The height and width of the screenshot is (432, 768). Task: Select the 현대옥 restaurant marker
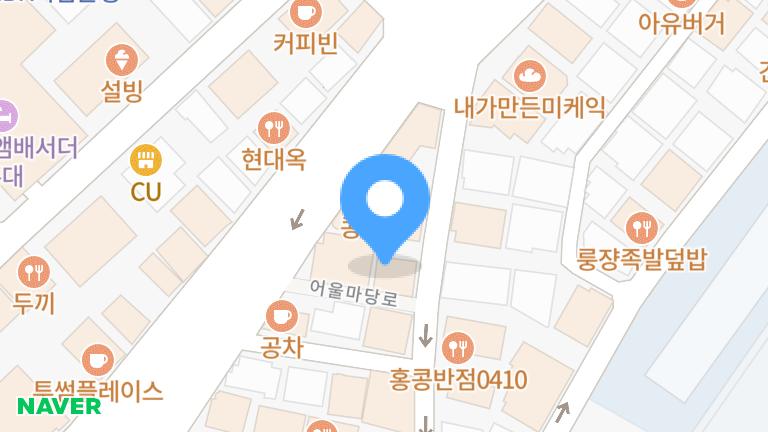(273, 127)
